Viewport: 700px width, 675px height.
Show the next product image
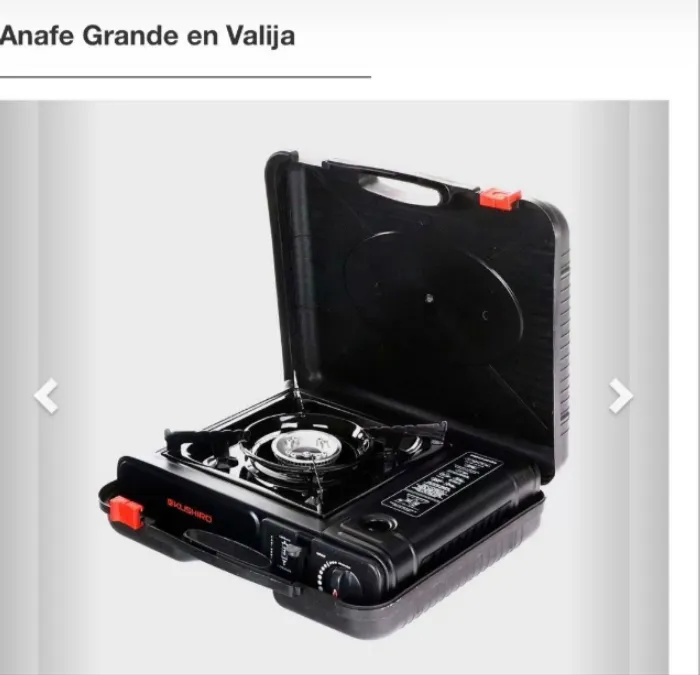point(621,396)
